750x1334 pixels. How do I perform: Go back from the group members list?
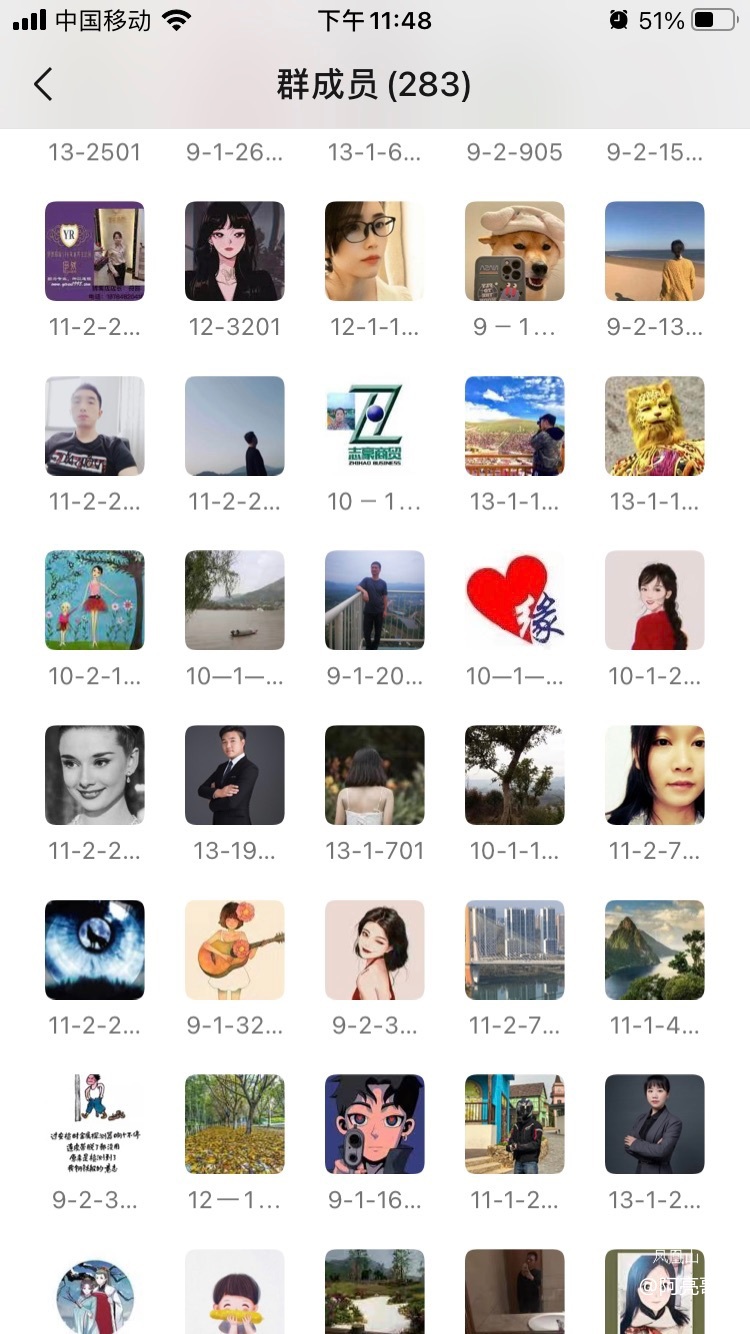pos(43,85)
